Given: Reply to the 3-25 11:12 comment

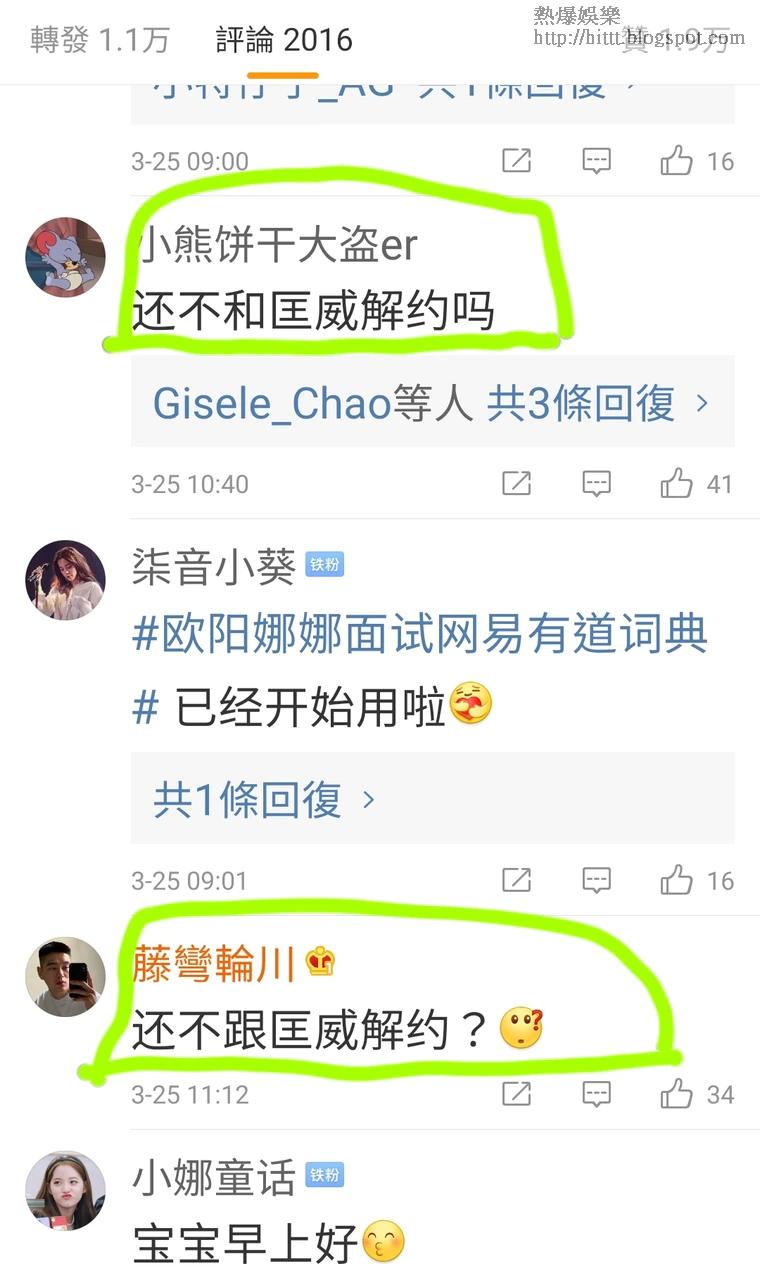Looking at the screenshot, I should coord(596,1094).
